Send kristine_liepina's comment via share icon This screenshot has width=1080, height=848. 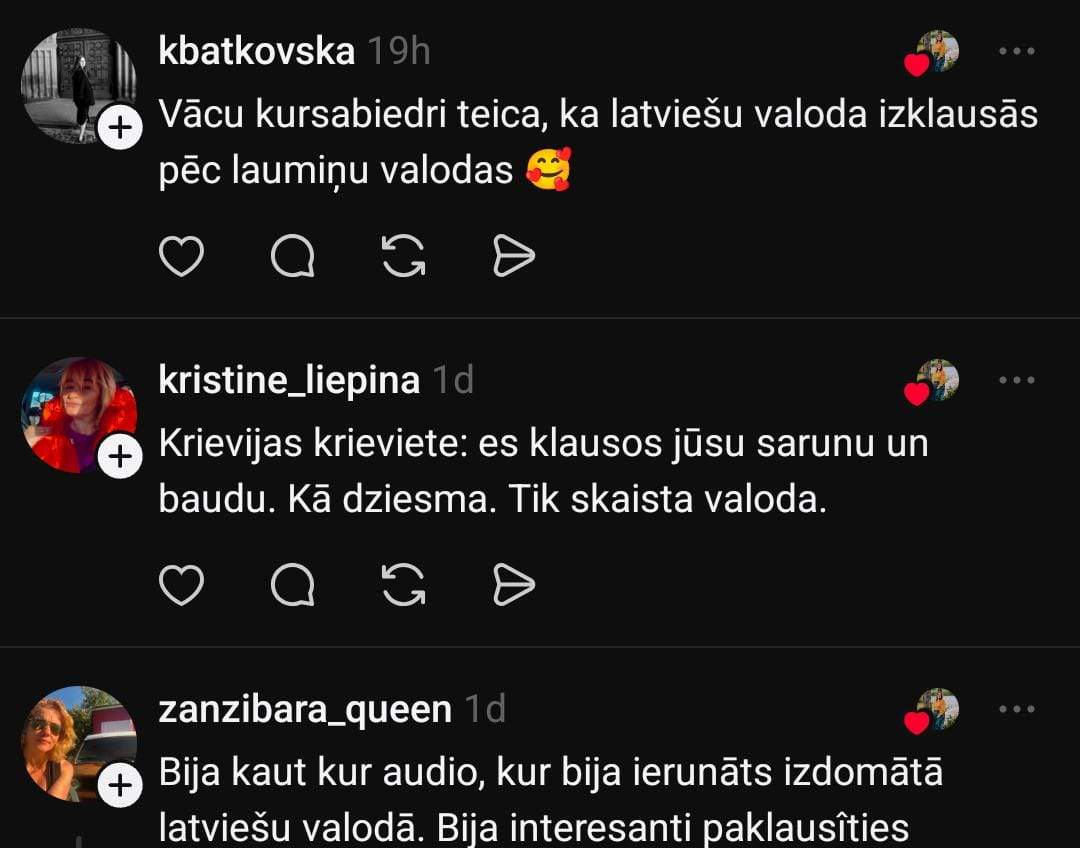(x=514, y=585)
